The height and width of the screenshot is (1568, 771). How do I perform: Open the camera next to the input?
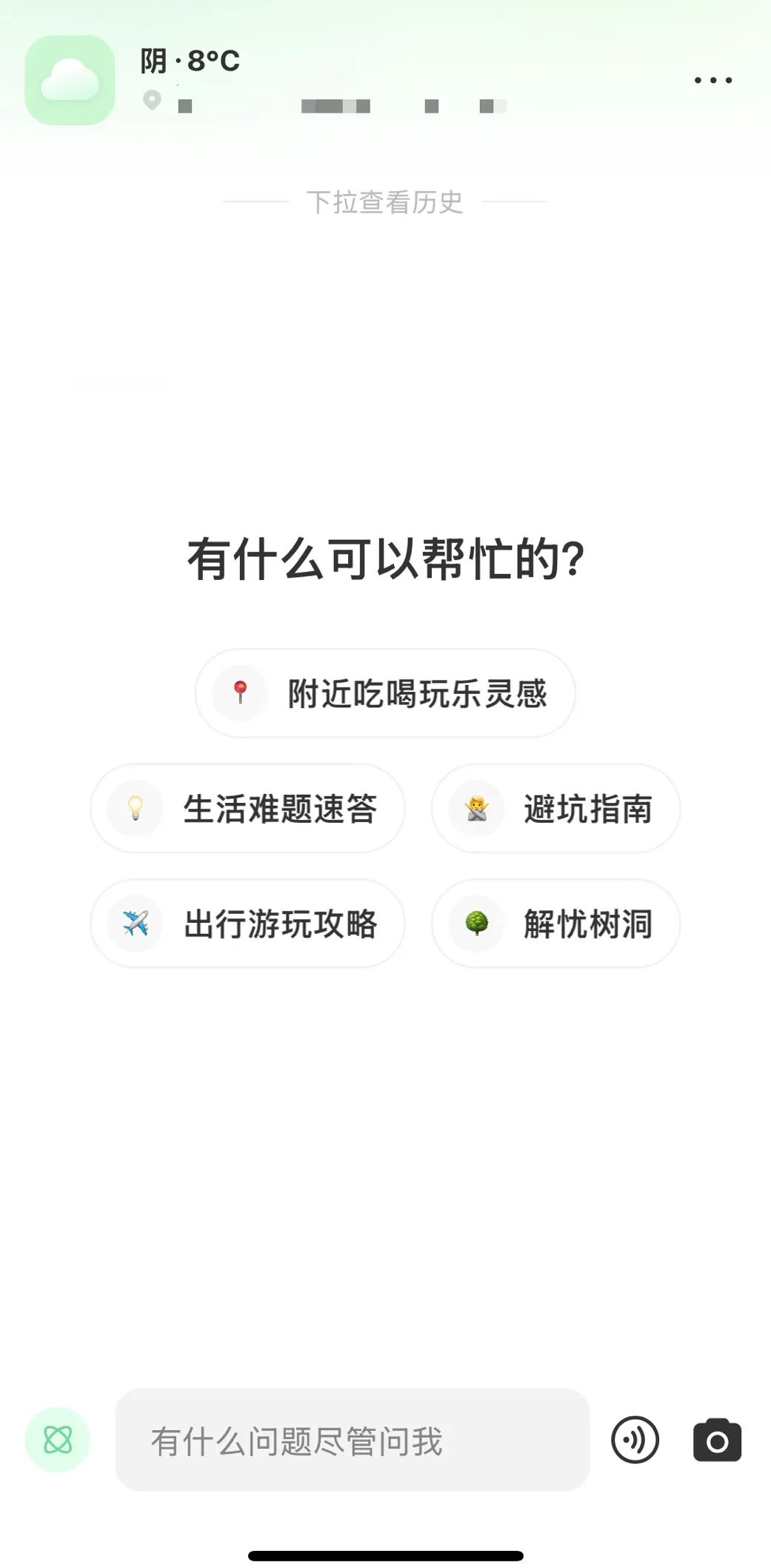pos(717,1441)
